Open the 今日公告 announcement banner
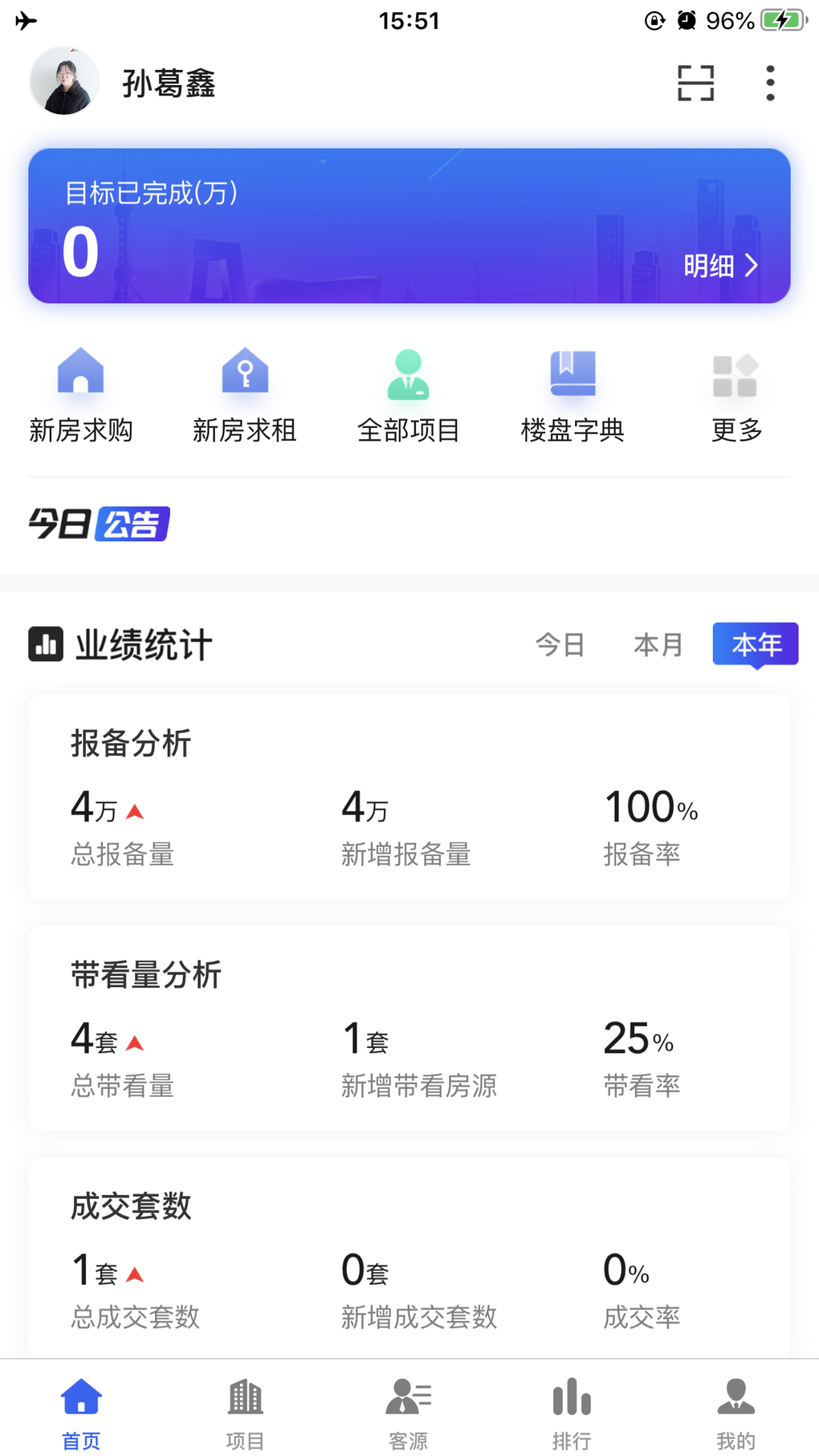819x1456 pixels. [100, 524]
